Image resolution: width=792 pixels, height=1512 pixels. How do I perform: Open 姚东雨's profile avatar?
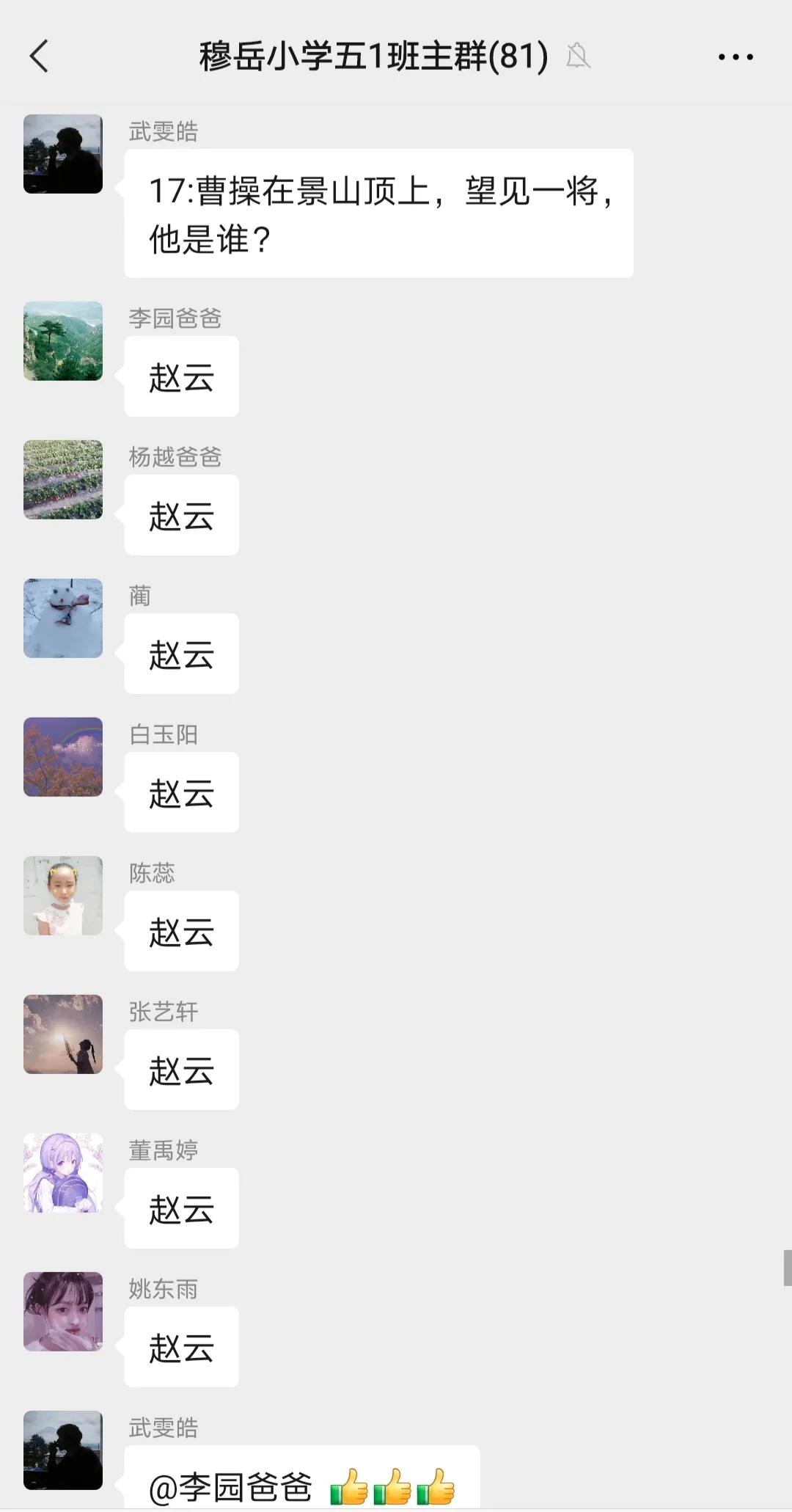[63, 1312]
